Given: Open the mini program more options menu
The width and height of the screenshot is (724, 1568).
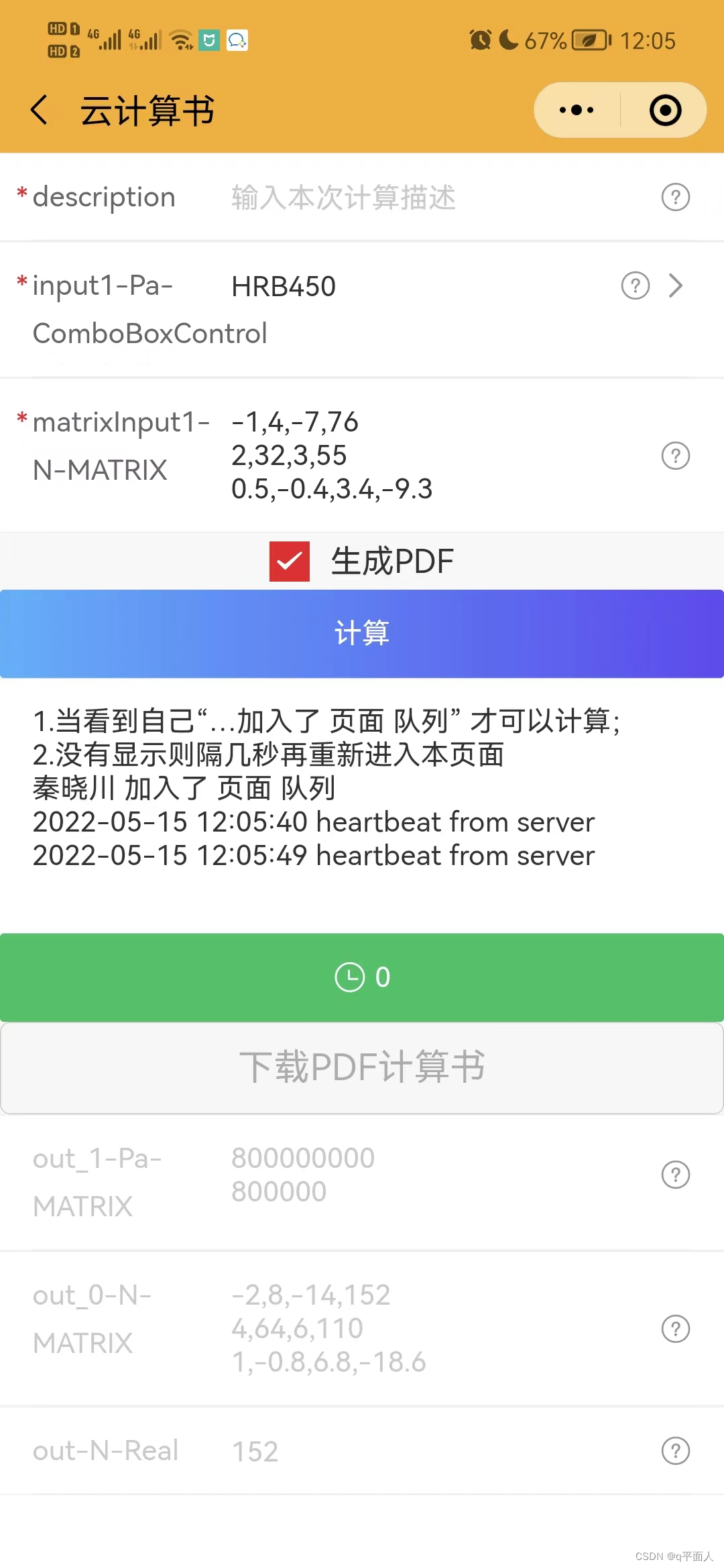Looking at the screenshot, I should click(x=577, y=110).
